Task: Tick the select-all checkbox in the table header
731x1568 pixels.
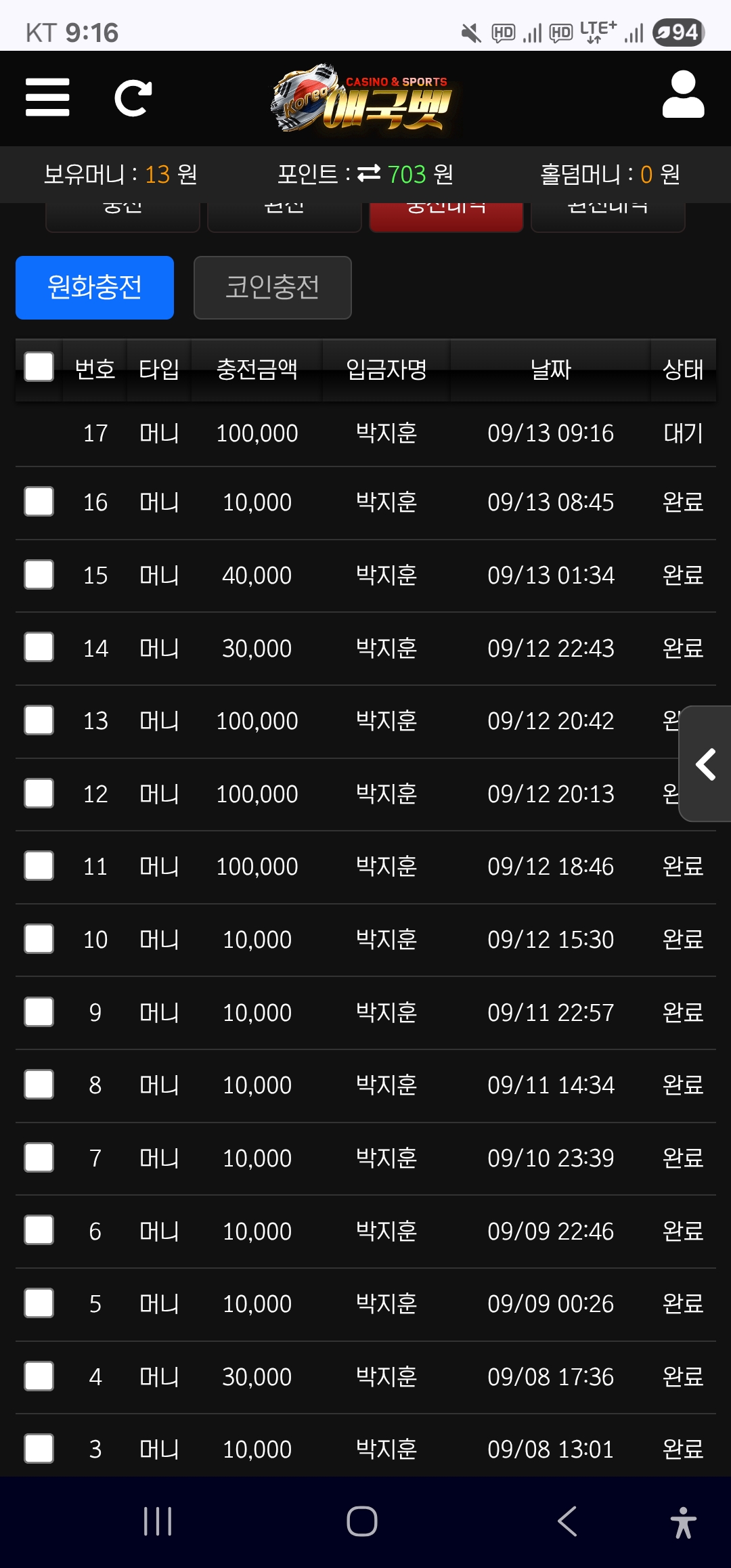Action: 39,367
